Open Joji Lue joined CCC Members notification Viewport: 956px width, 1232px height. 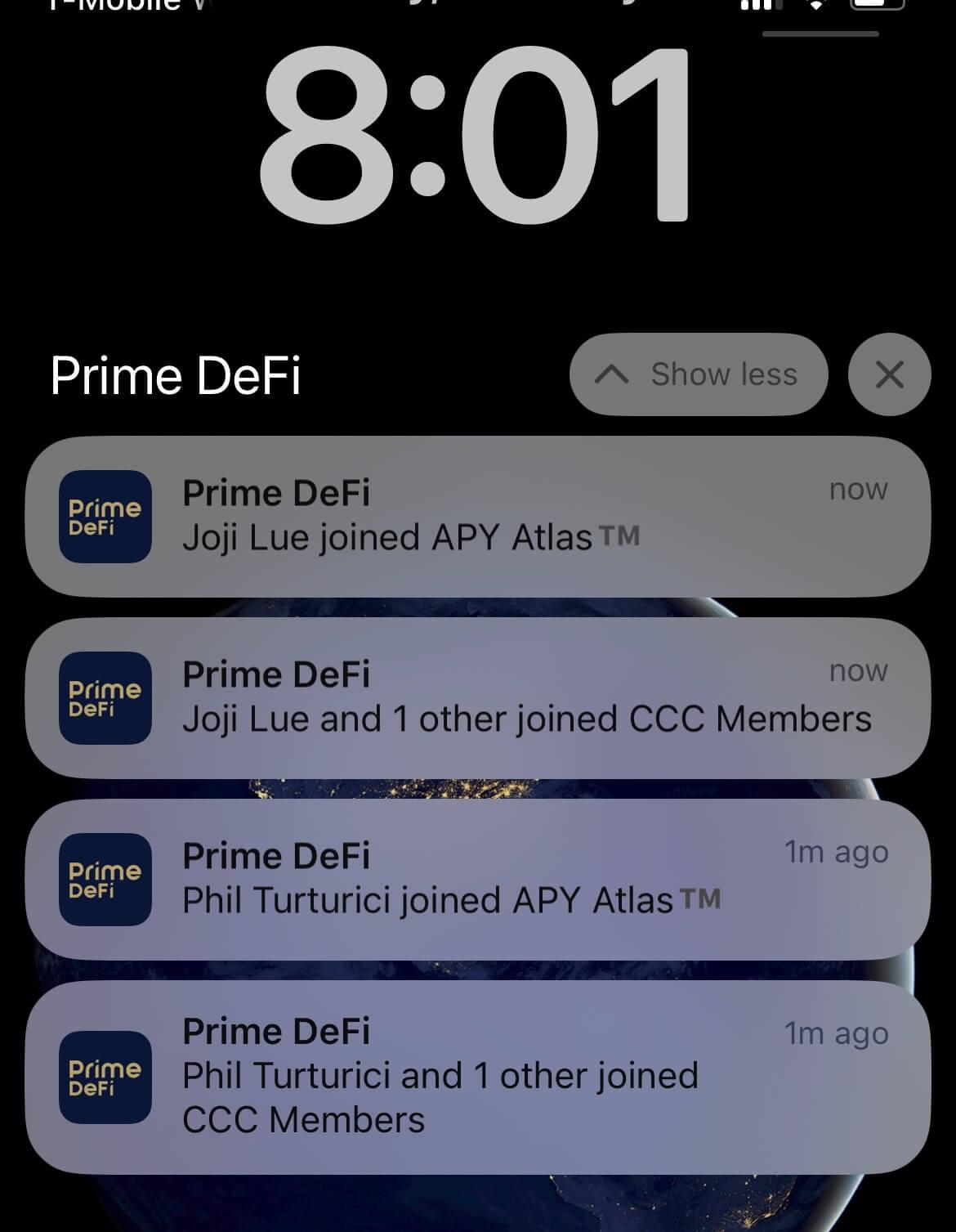click(478, 698)
